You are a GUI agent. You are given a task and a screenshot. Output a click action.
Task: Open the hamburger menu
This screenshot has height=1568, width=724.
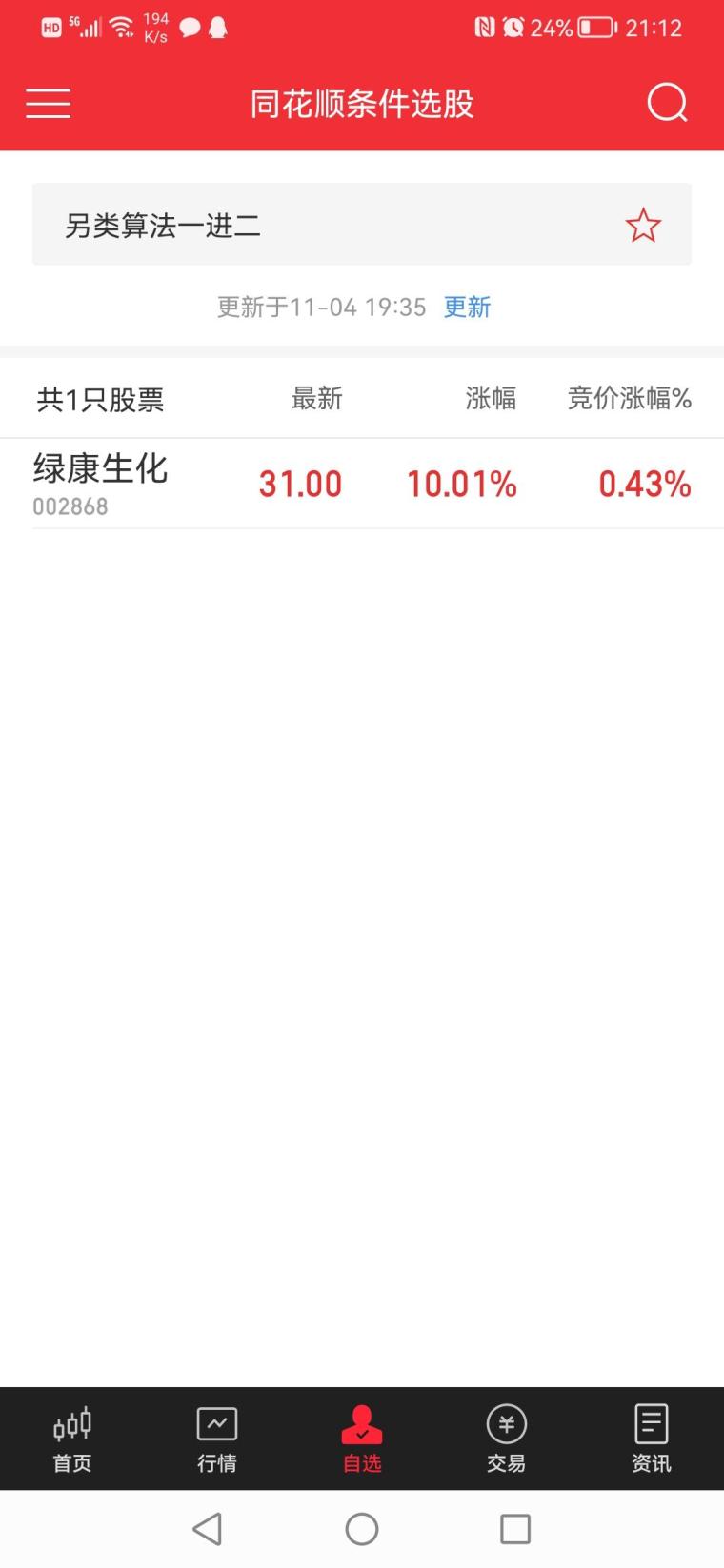tap(48, 103)
